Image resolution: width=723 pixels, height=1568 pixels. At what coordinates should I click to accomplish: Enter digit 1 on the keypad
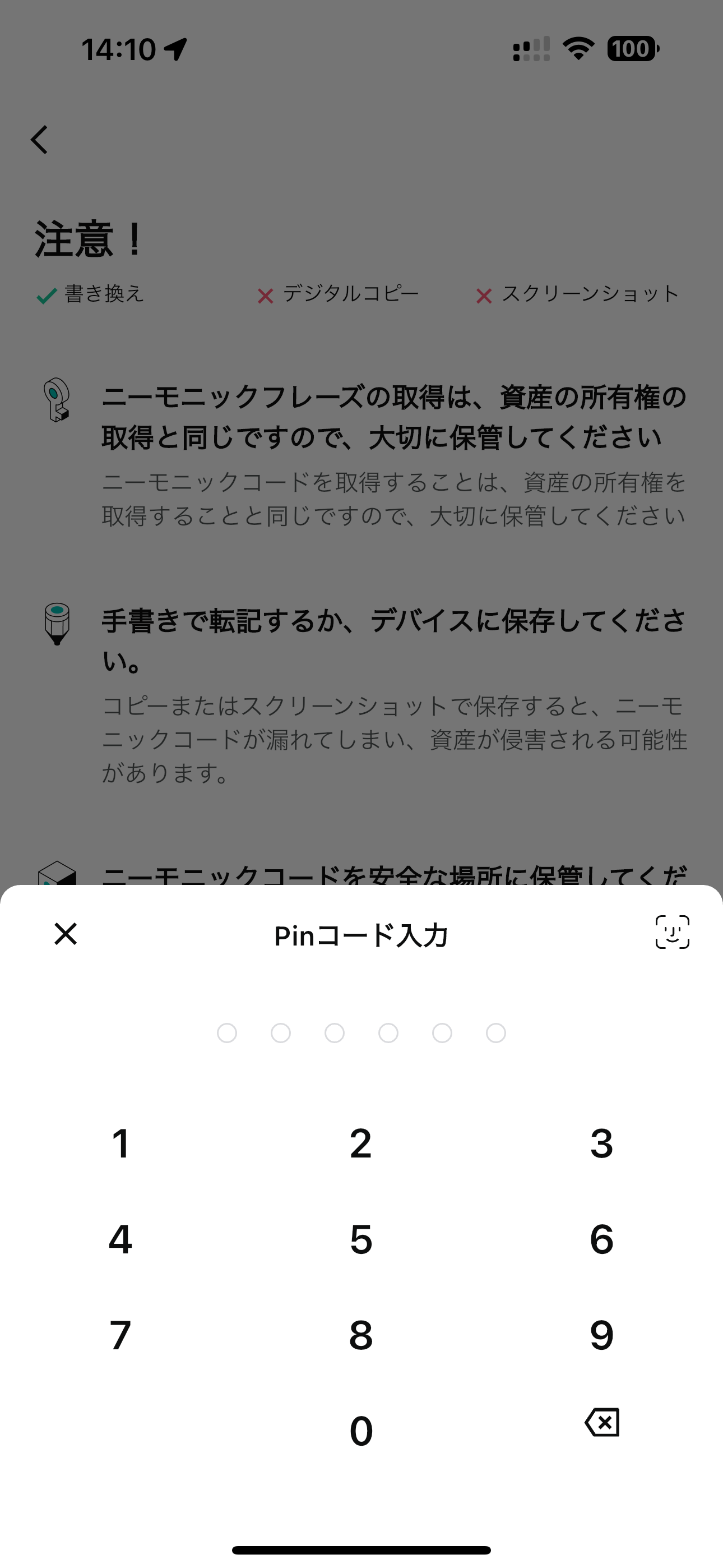point(121,1143)
